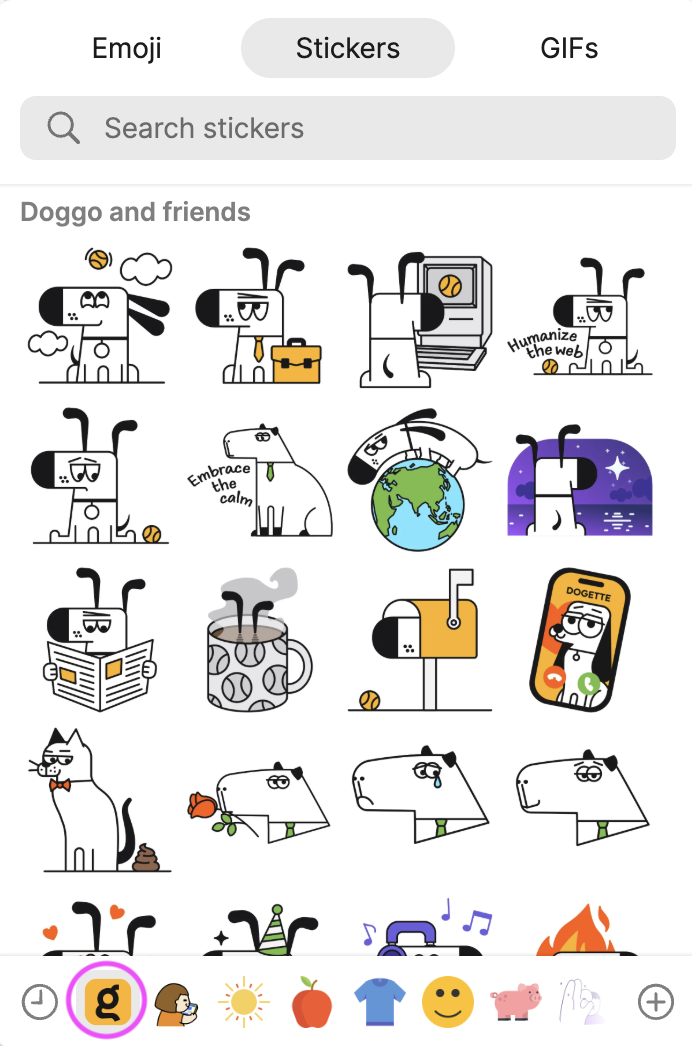Open the pink pig sticker pack
The height and width of the screenshot is (1046, 692).
515,1001
